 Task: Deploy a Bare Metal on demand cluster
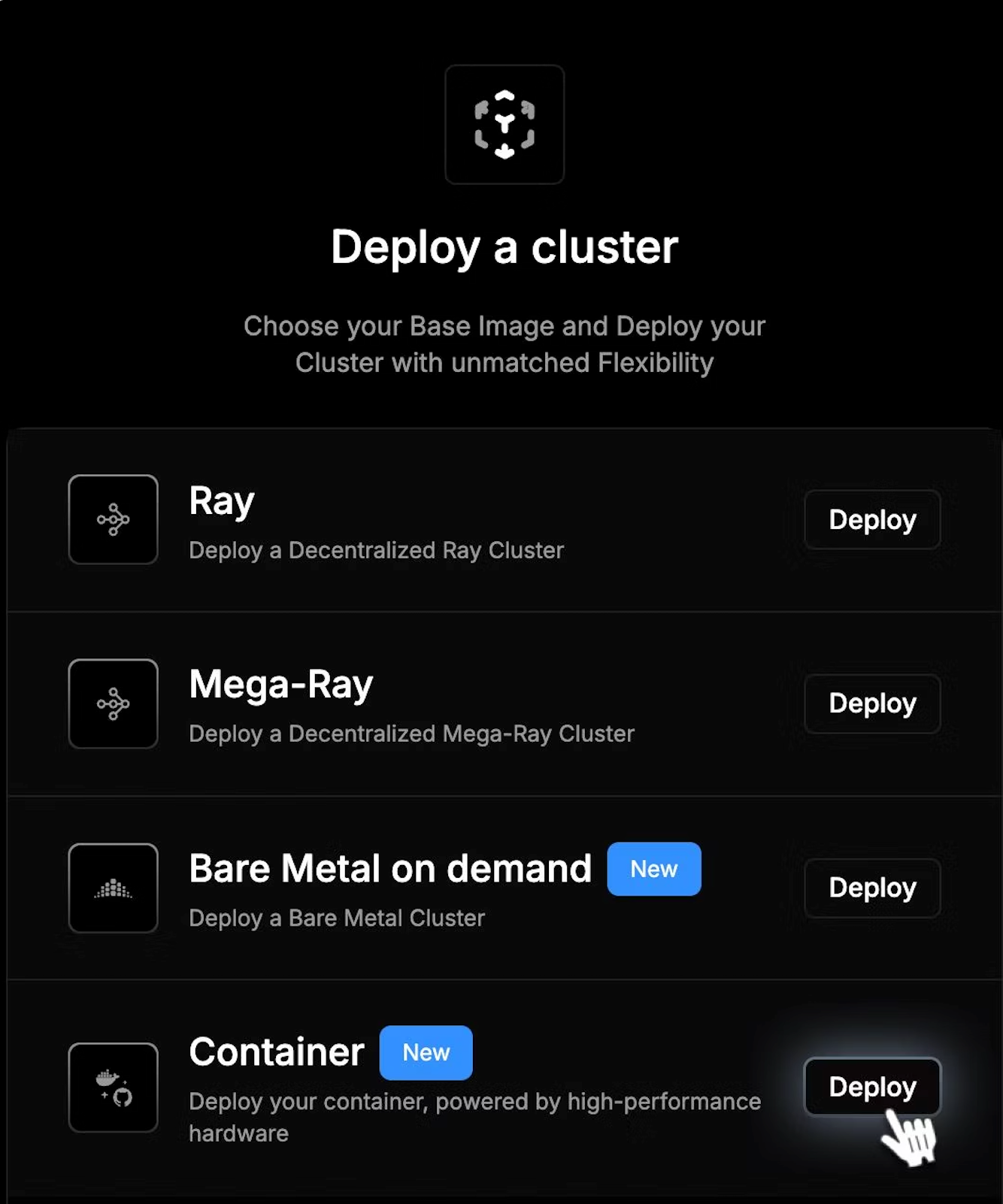[x=871, y=888]
